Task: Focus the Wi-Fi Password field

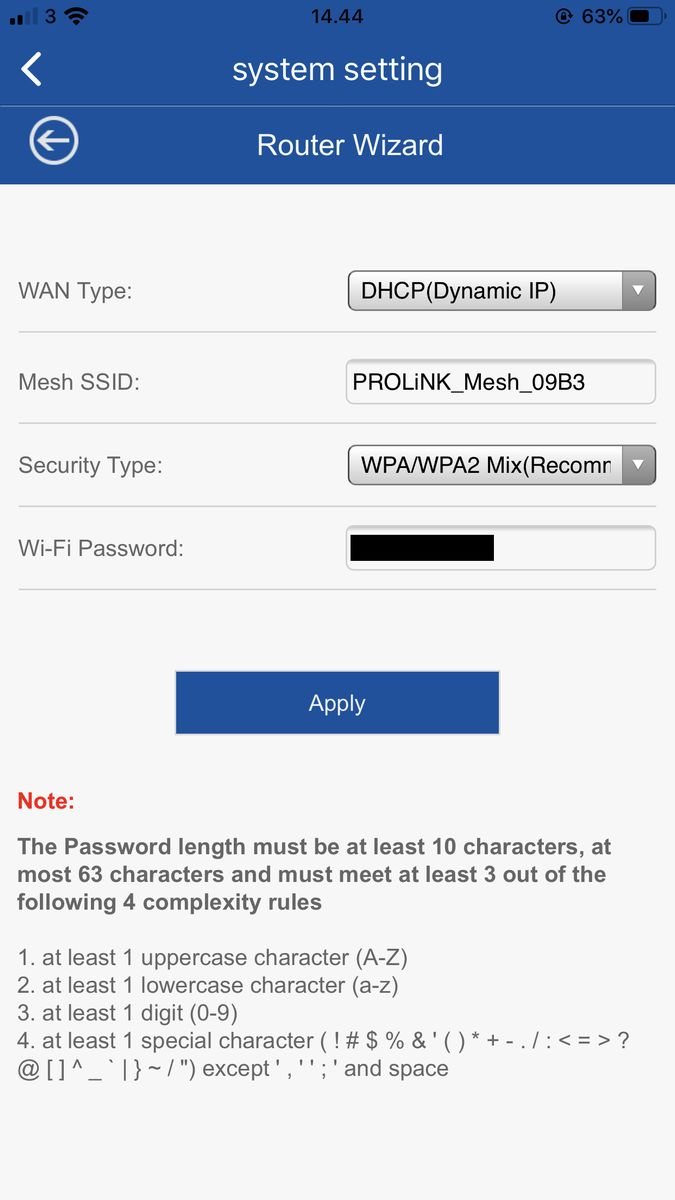Action: [x=500, y=548]
